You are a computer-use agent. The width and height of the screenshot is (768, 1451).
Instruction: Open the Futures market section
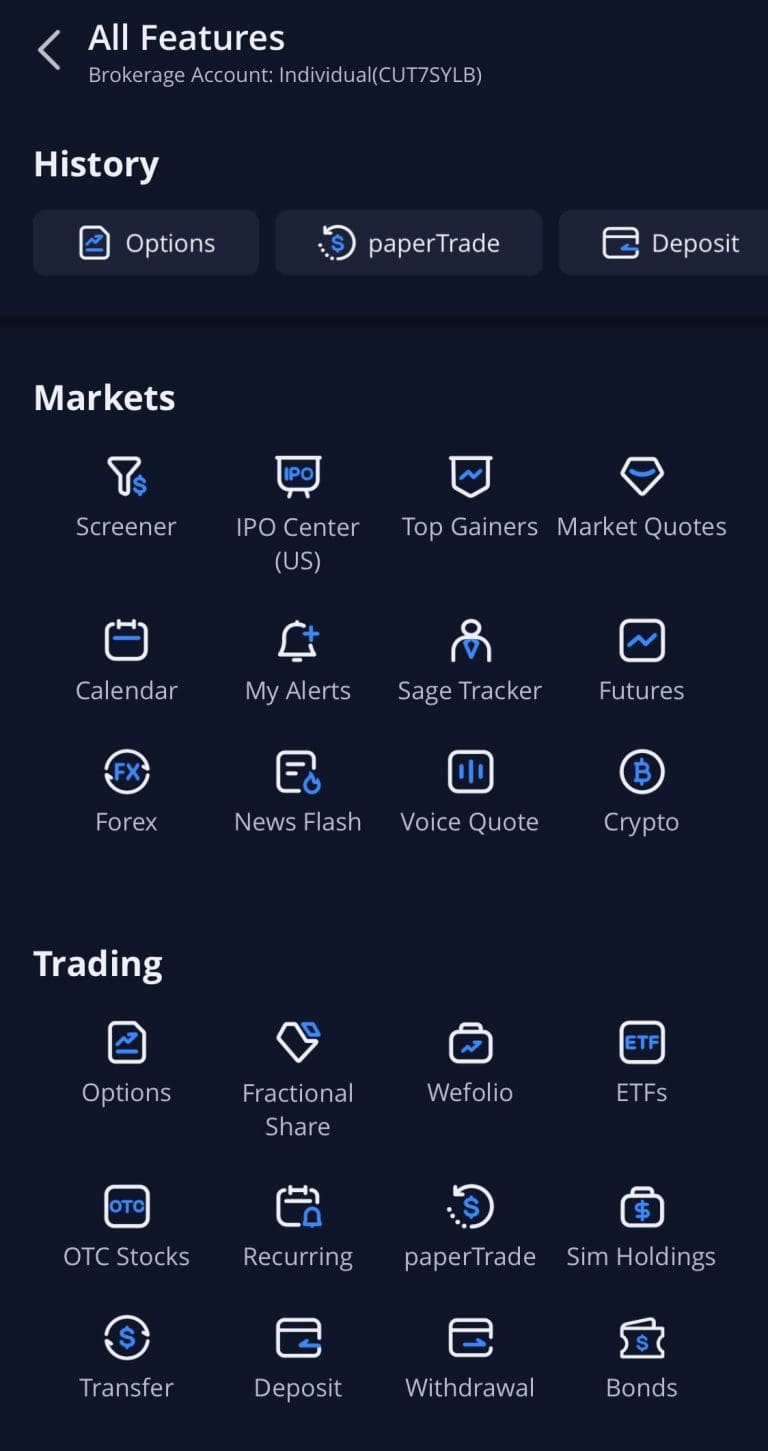tap(641, 658)
